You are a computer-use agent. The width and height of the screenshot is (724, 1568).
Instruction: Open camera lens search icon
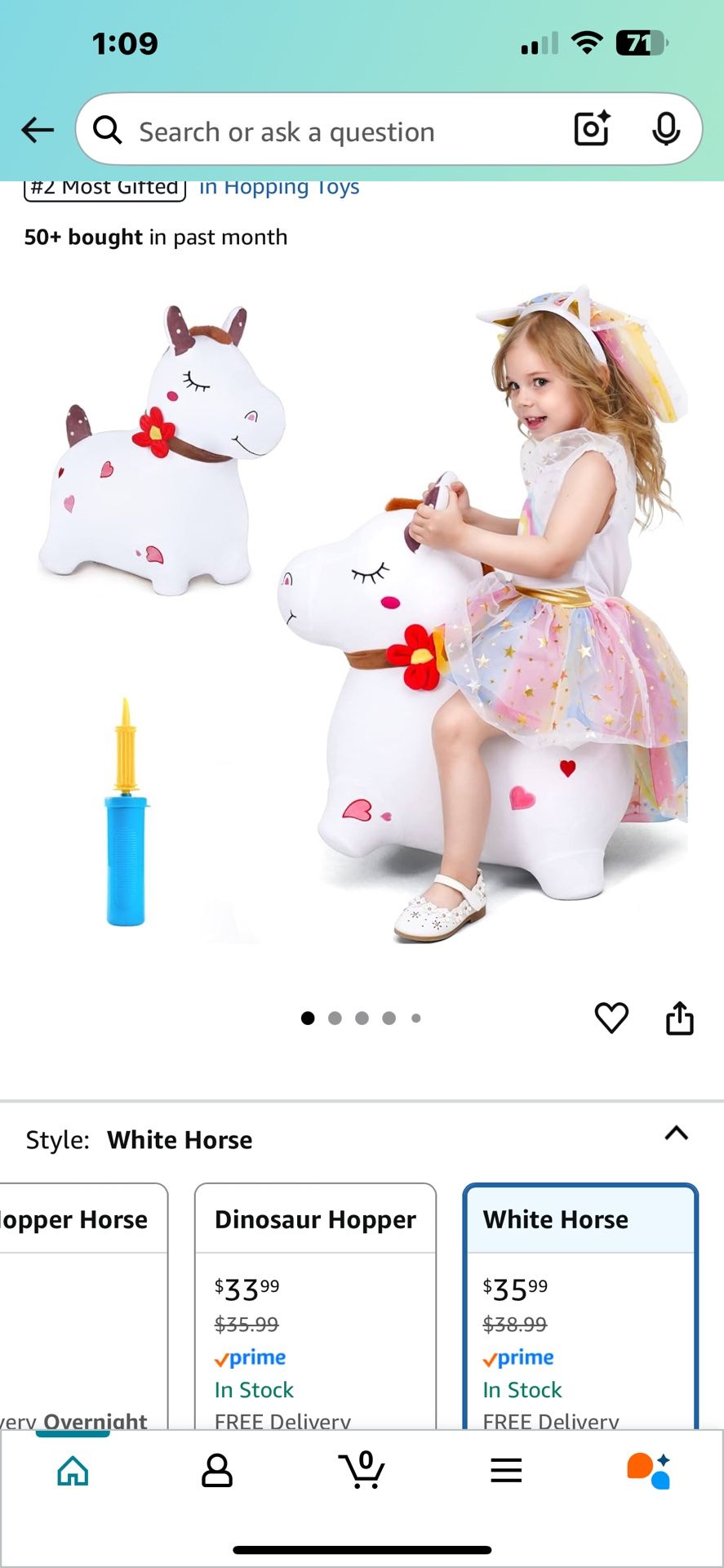tap(592, 129)
